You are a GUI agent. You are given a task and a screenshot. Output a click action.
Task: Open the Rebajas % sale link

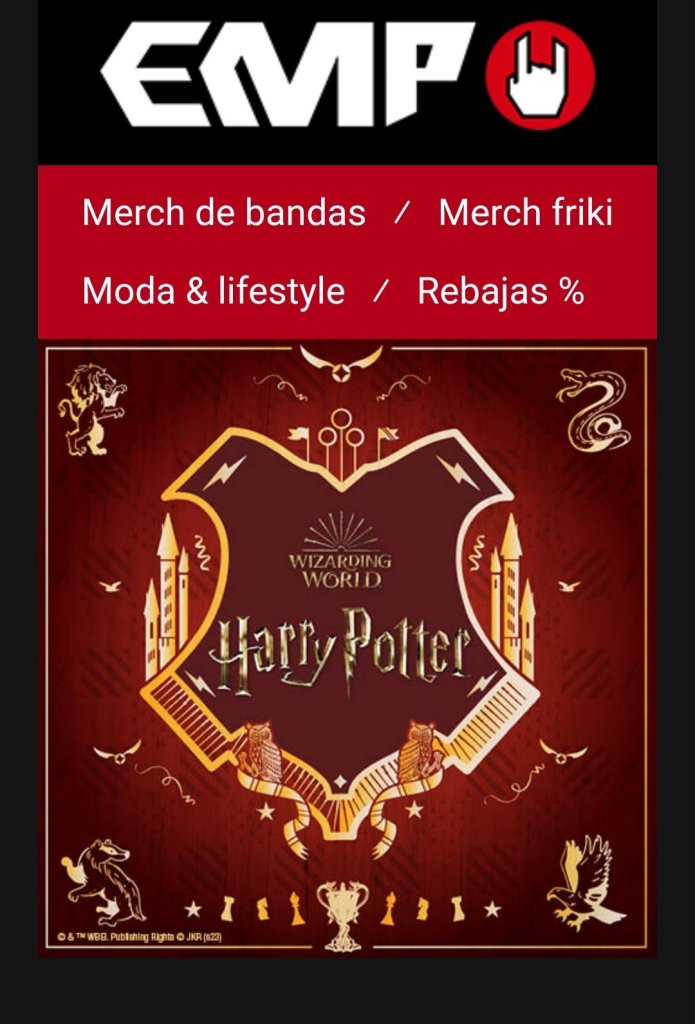pyautogui.click(x=500, y=291)
